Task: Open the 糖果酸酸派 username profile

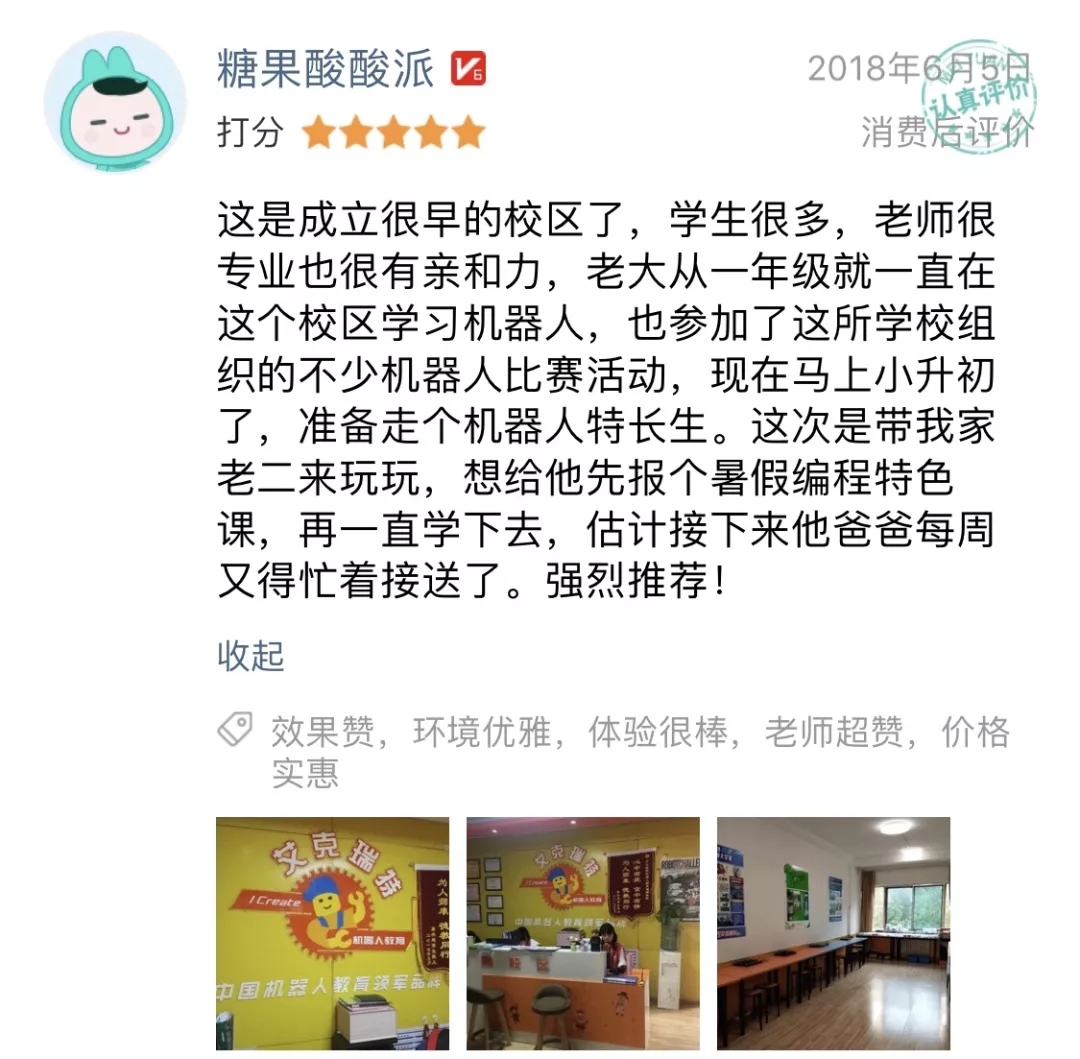Action: click(325, 69)
